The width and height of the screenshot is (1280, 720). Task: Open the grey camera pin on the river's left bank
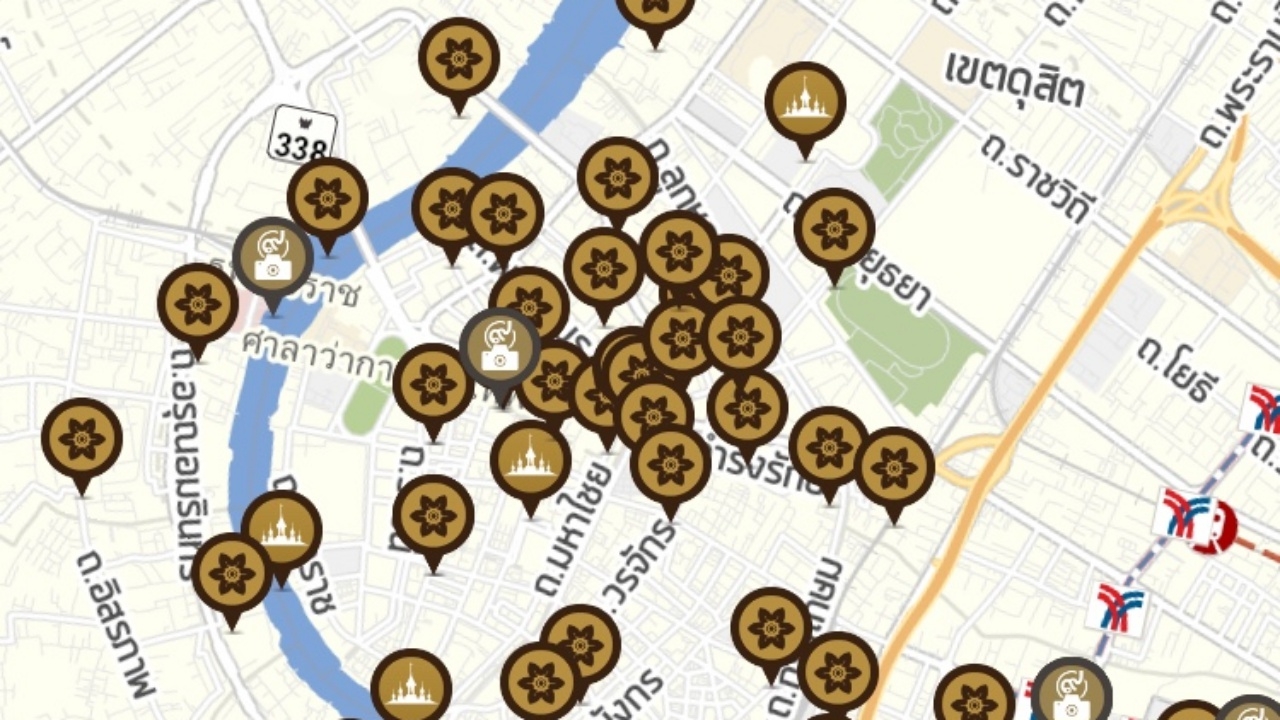point(273,259)
